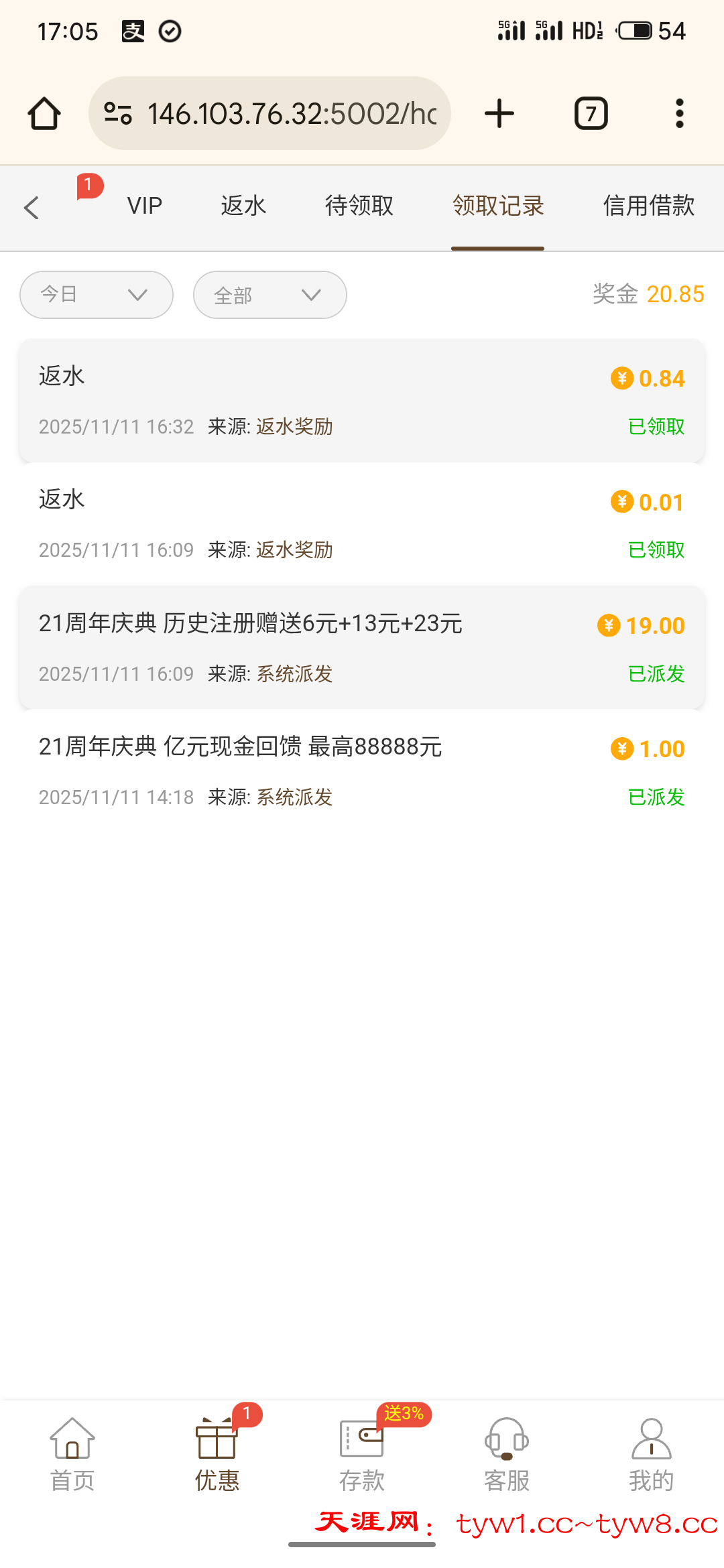Open the 存款 deposit tab
Image resolution: width=724 pixels, height=1568 pixels.
362,1454
